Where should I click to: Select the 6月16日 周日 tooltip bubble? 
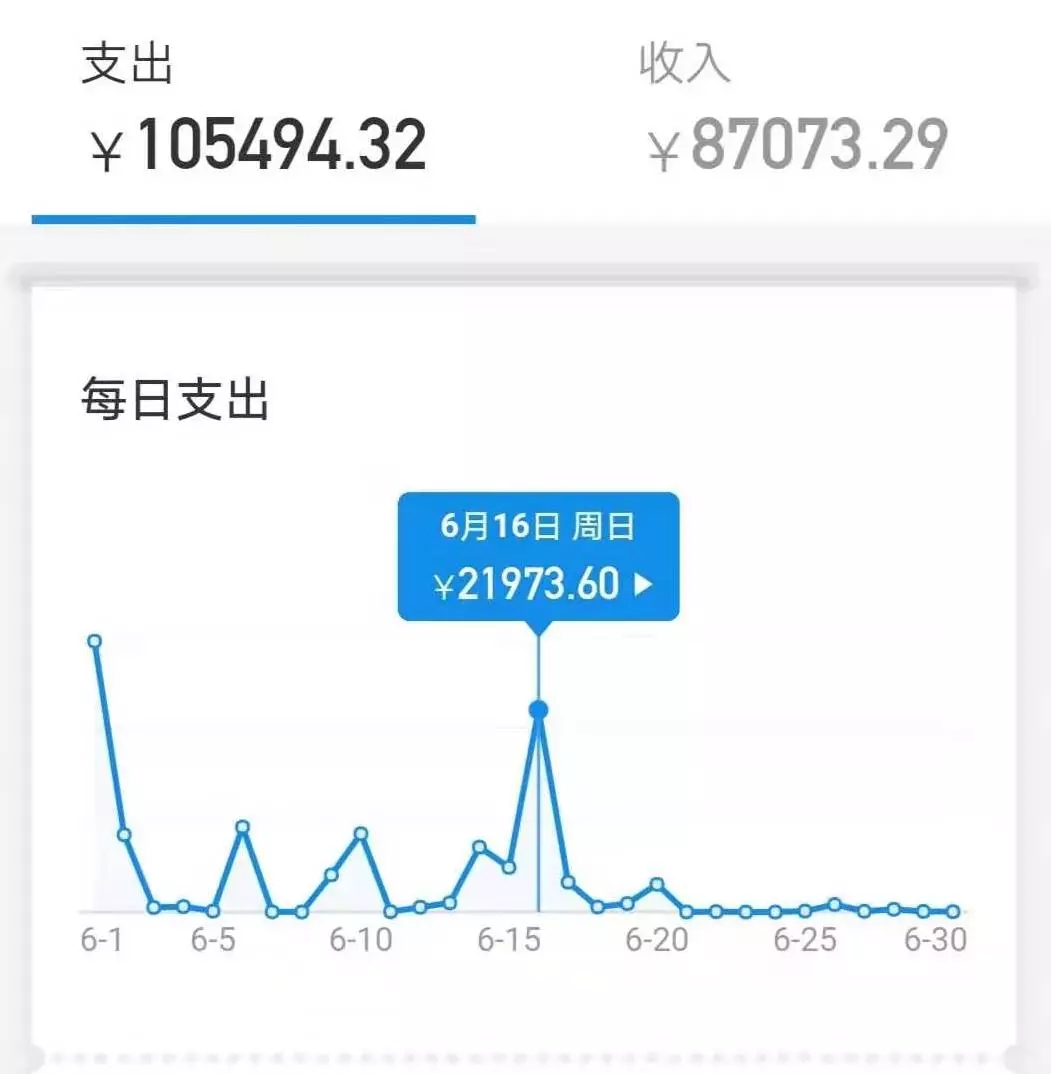pos(539,525)
